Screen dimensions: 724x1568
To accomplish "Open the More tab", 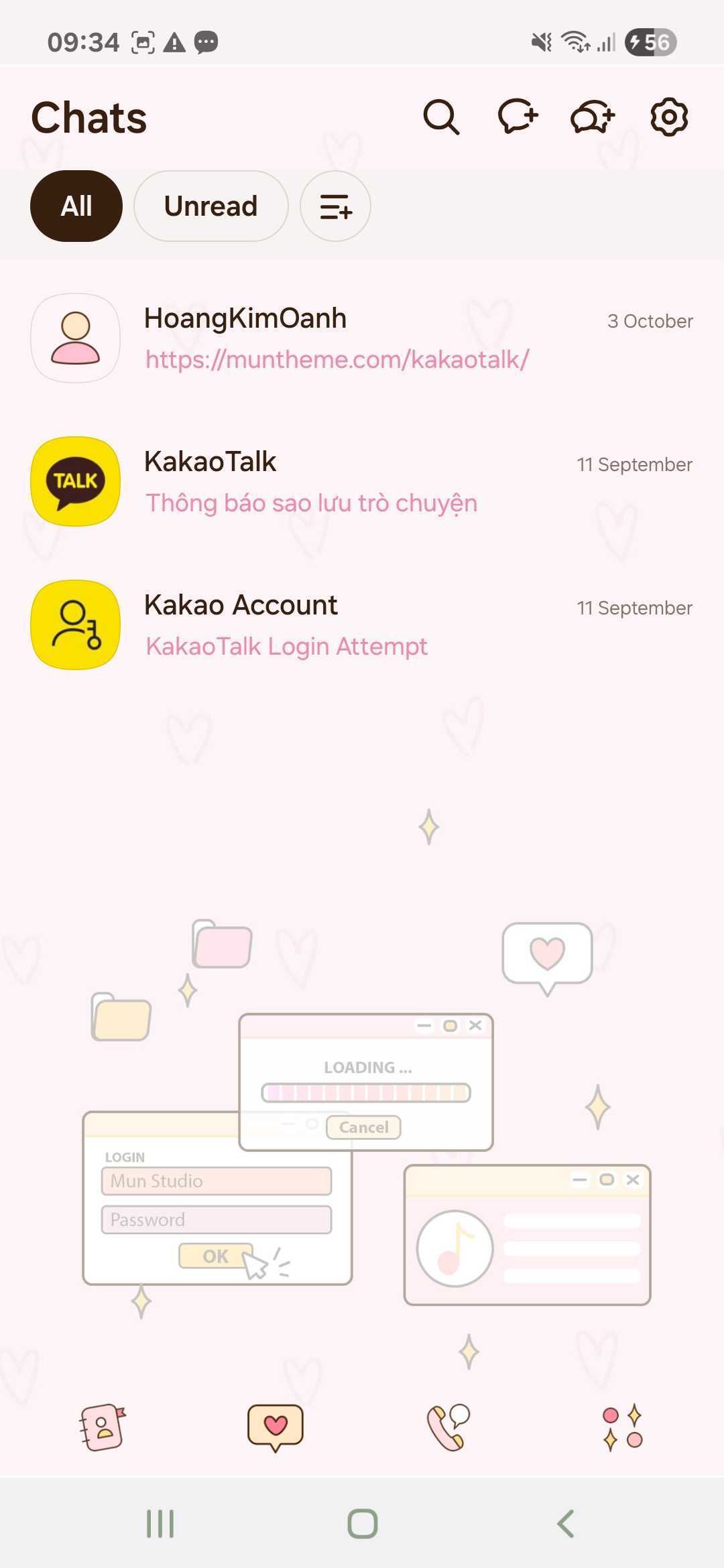I will click(x=622, y=1427).
